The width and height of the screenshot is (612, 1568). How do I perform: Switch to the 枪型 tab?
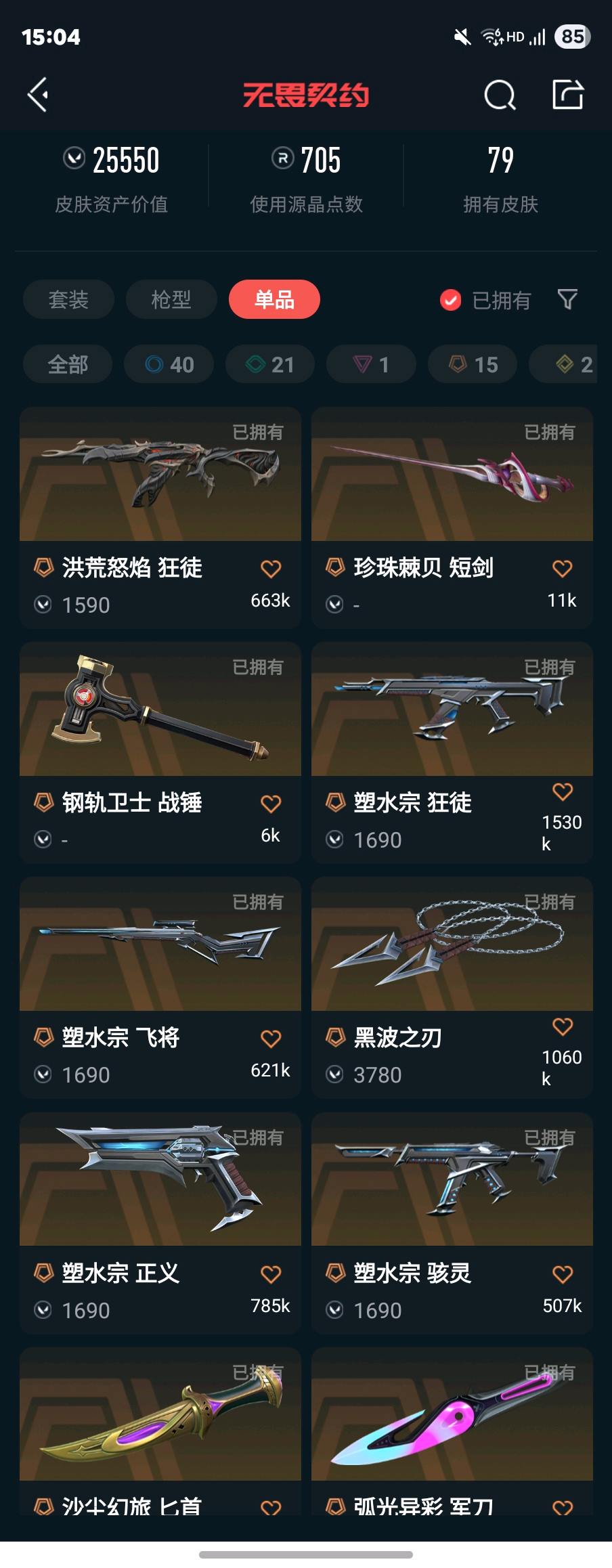point(171,299)
